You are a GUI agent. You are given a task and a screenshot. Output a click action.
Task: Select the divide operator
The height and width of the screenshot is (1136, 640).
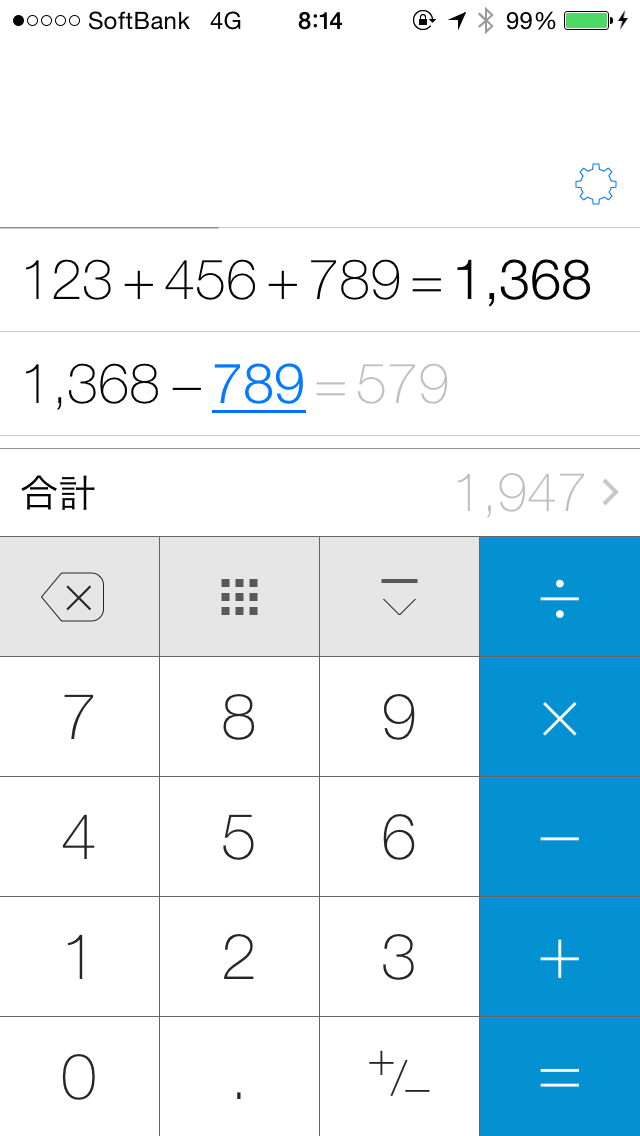[559, 597]
